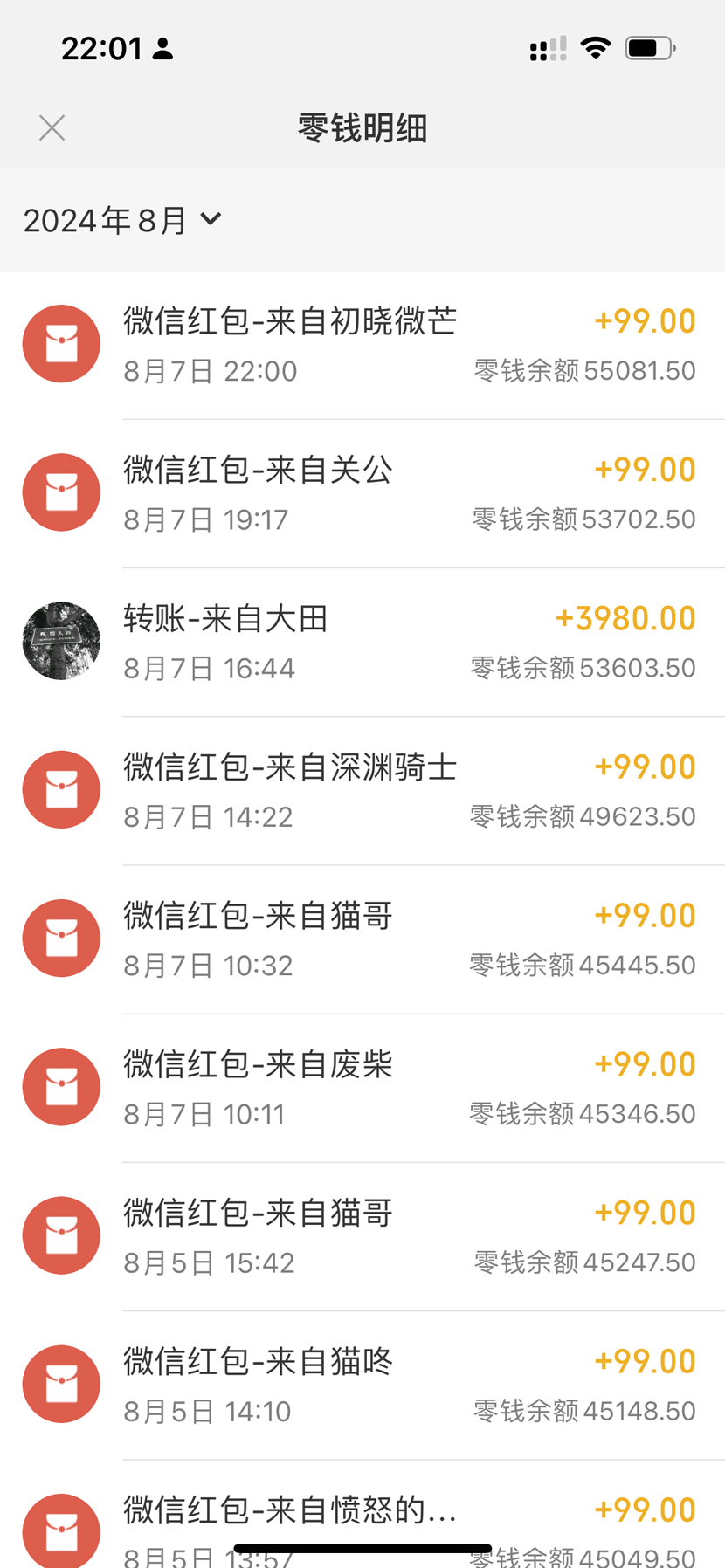
Task: Select the red packet from 深渊骑士
Action: pos(362,790)
